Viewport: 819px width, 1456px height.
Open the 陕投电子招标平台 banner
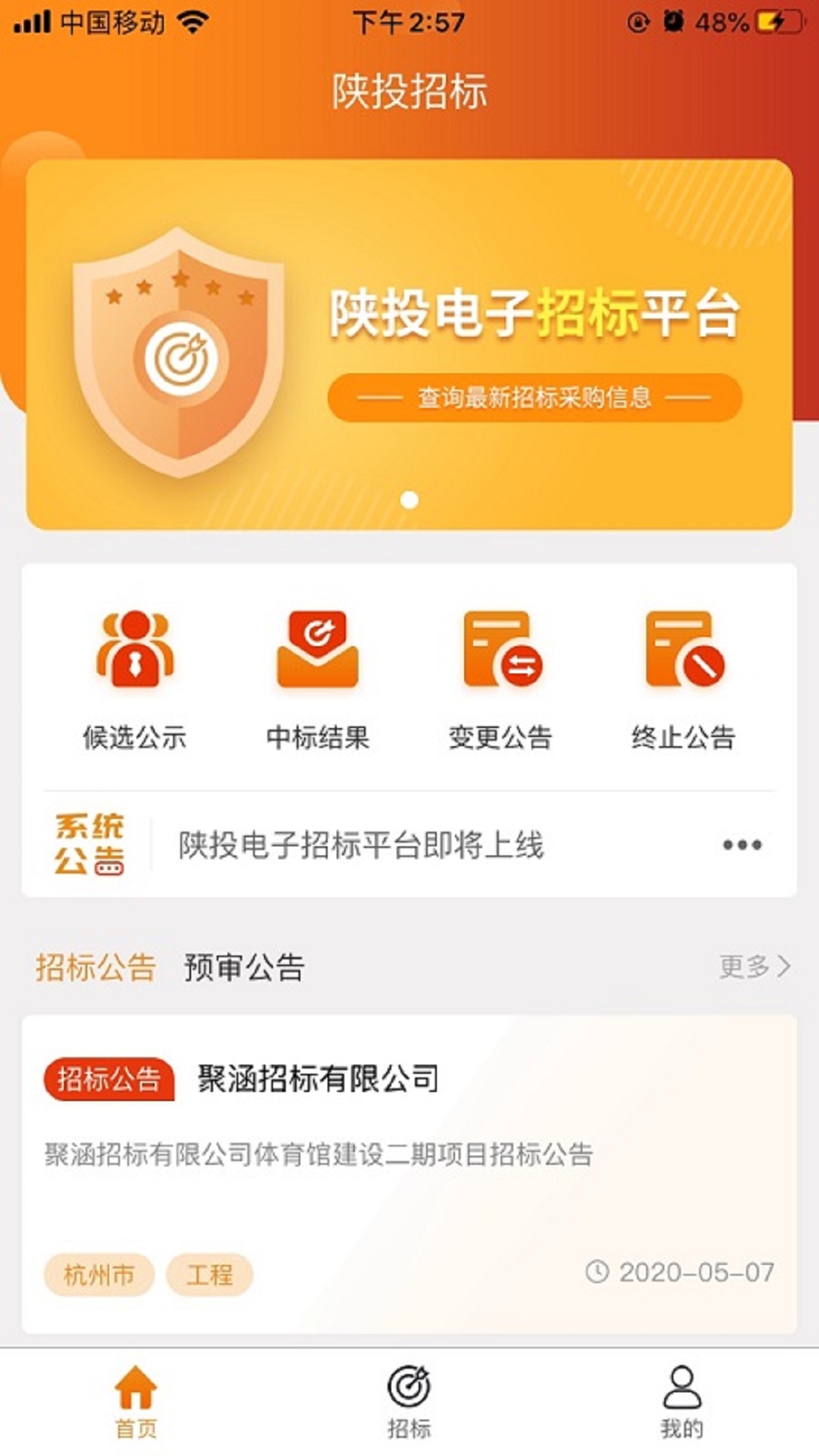409,345
